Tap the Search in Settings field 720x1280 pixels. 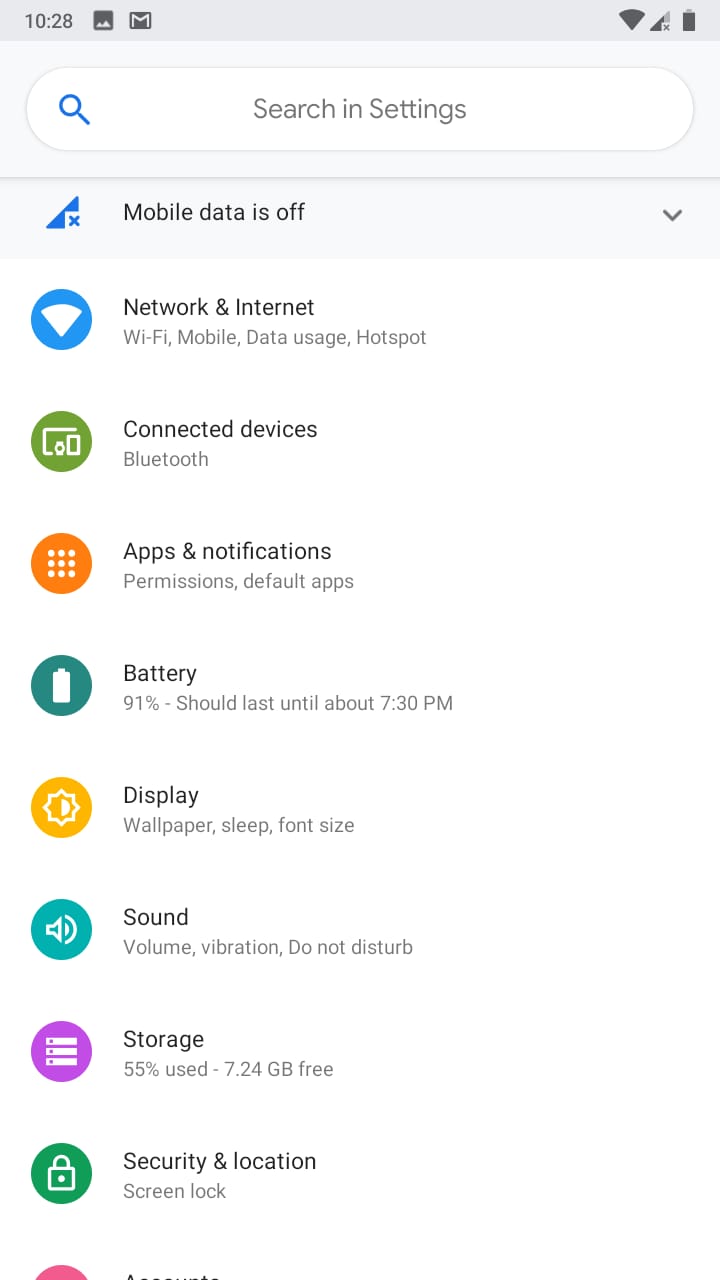pos(360,109)
